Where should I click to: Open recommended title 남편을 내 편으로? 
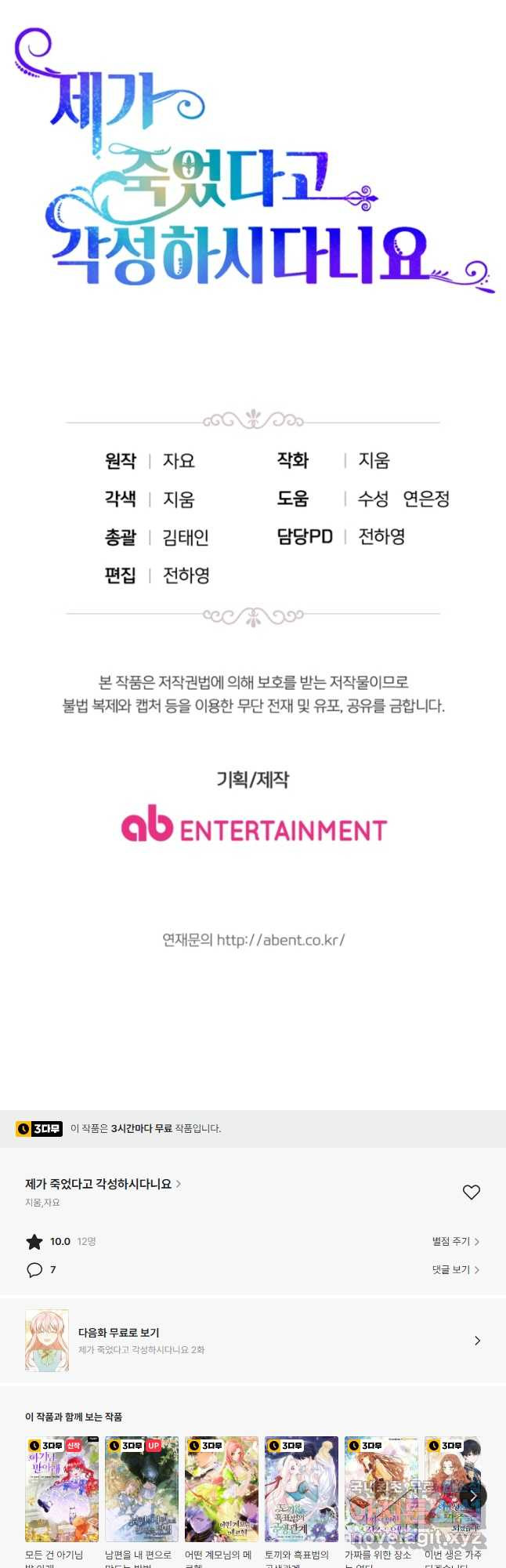click(142, 1489)
